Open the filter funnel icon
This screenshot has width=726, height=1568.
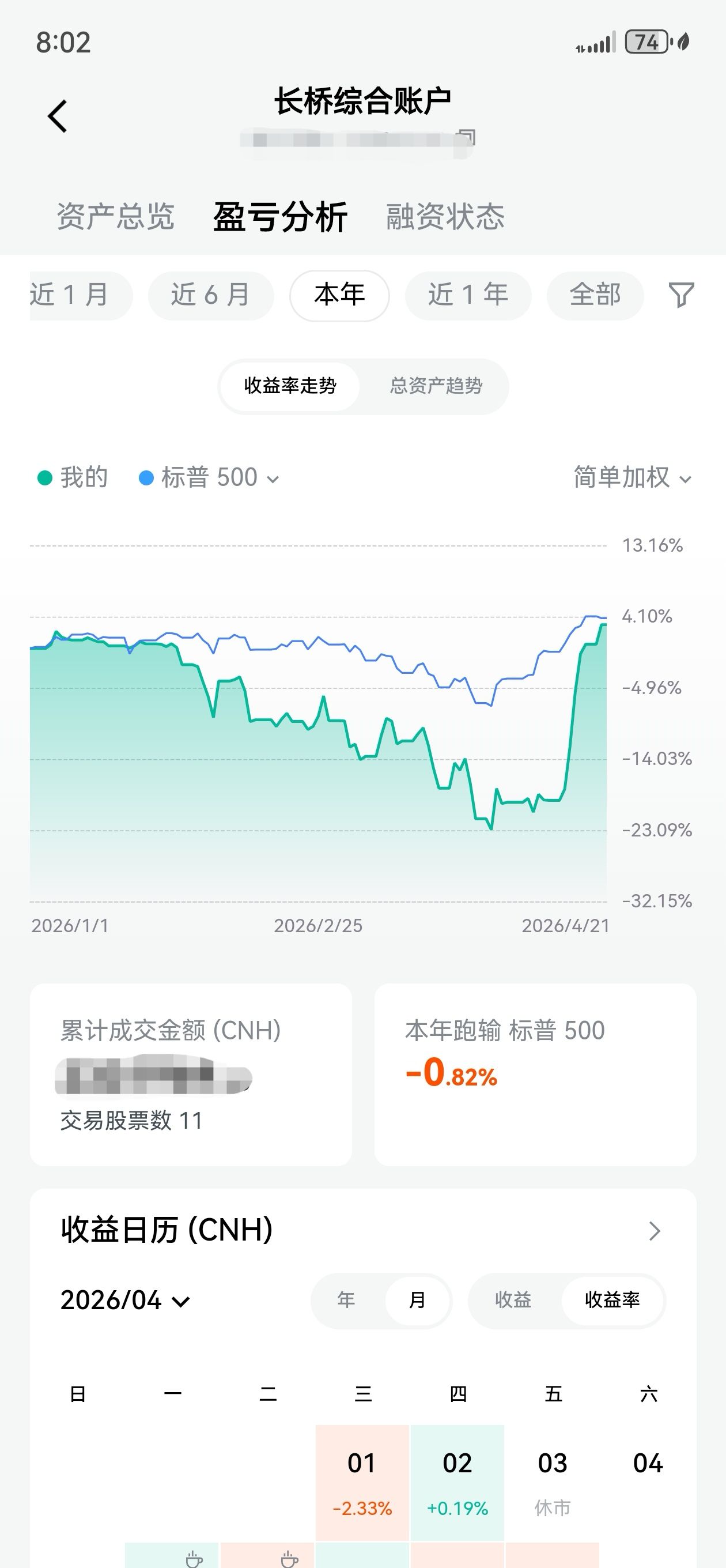681,295
